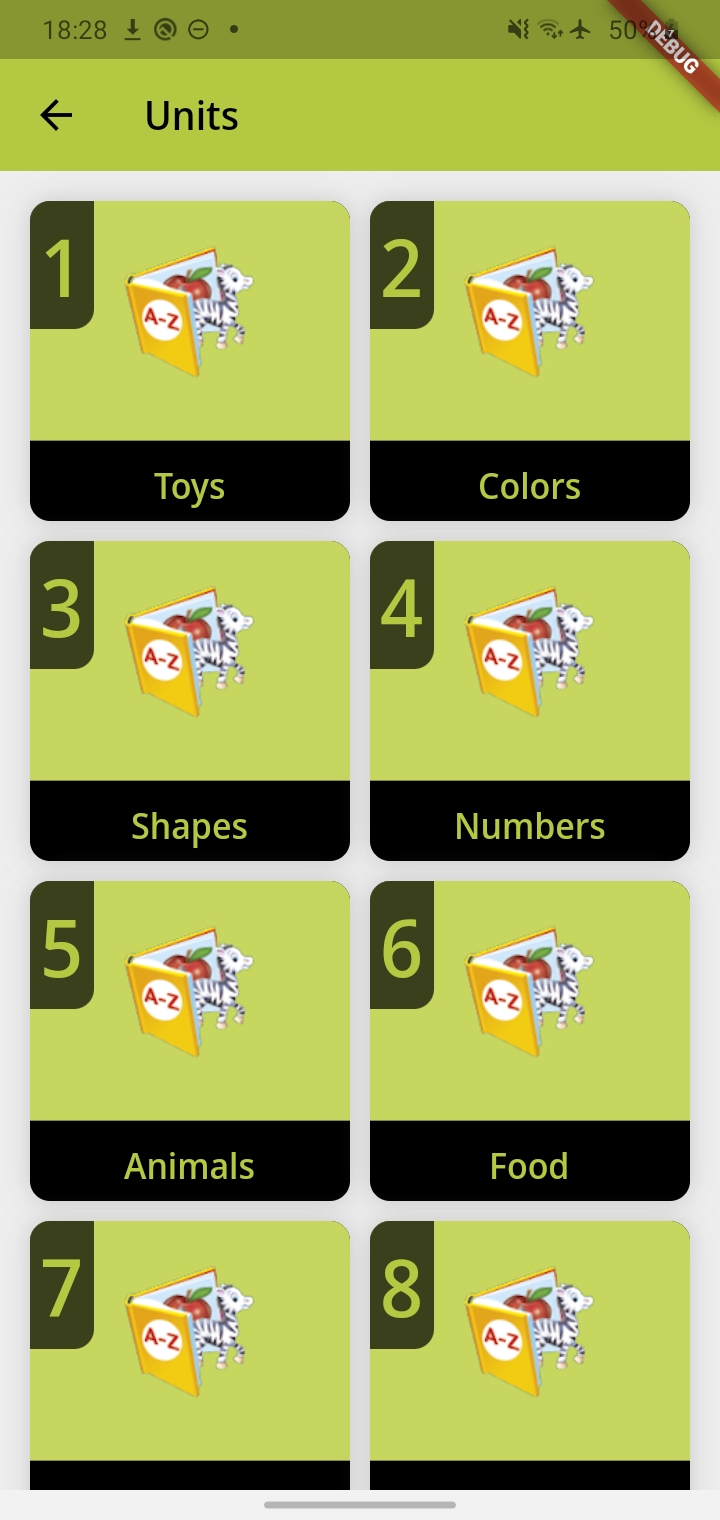This screenshot has width=720, height=1520.
Task: Go back using the arrow icon
Action: 56,116
